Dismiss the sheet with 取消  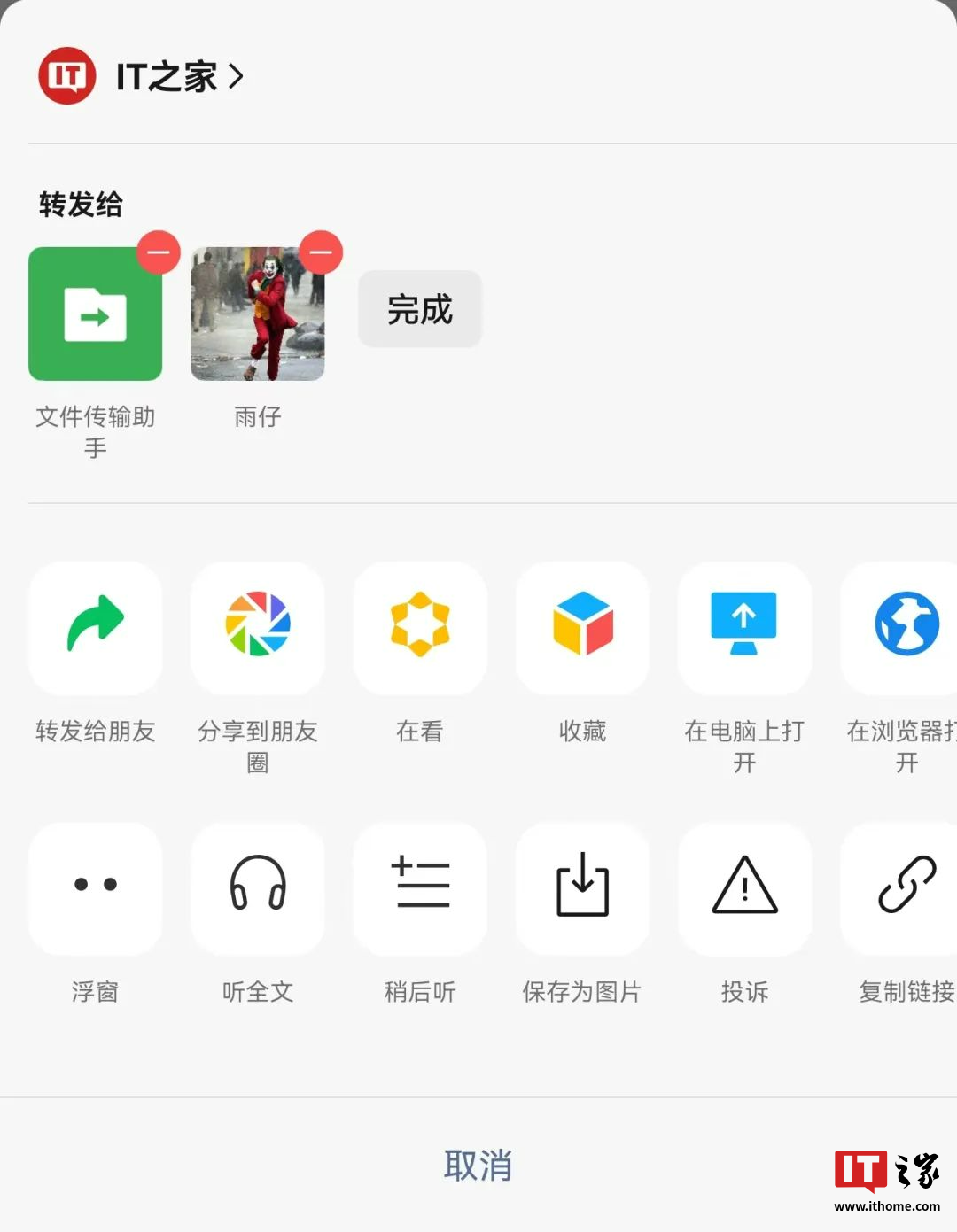(x=478, y=1166)
